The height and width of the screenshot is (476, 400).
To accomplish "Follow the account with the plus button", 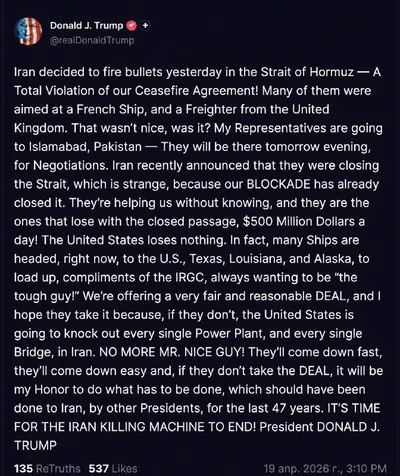I will pyautogui.click(x=145, y=26).
